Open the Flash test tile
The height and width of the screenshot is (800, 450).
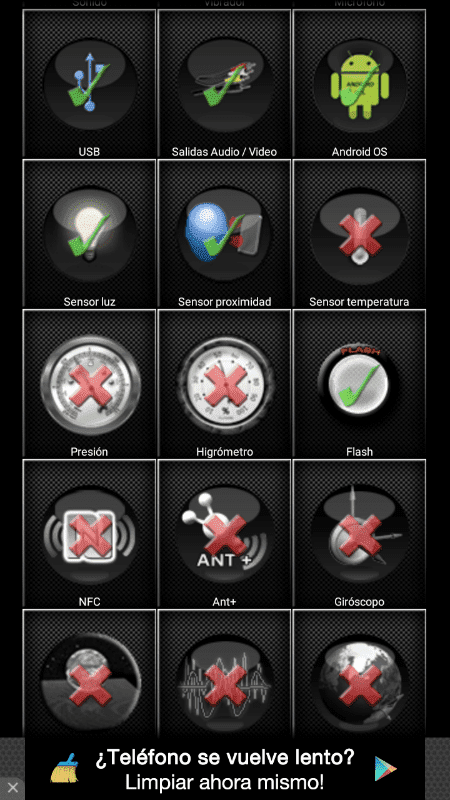(359, 384)
